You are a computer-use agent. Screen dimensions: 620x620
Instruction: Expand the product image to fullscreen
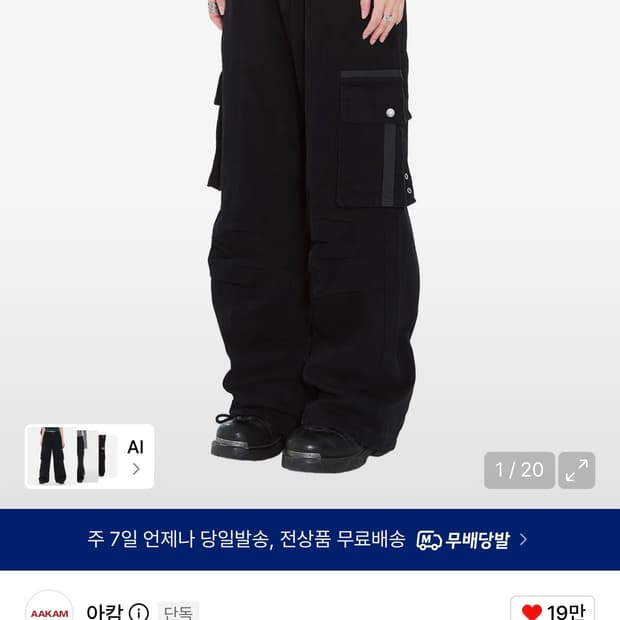tap(577, 470)
